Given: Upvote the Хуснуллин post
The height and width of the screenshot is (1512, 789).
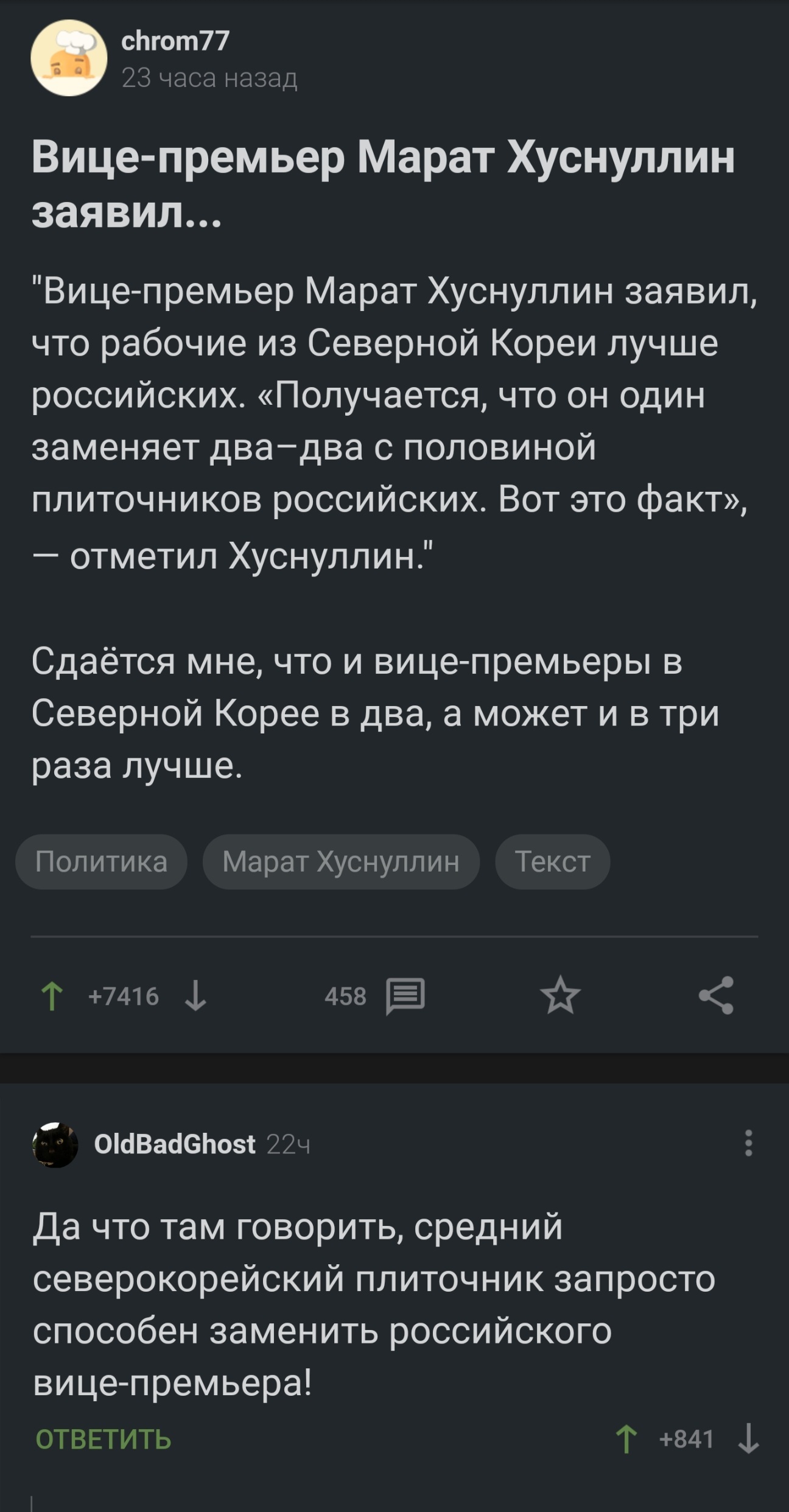Looking at the screenshot, I should point(52,997).
